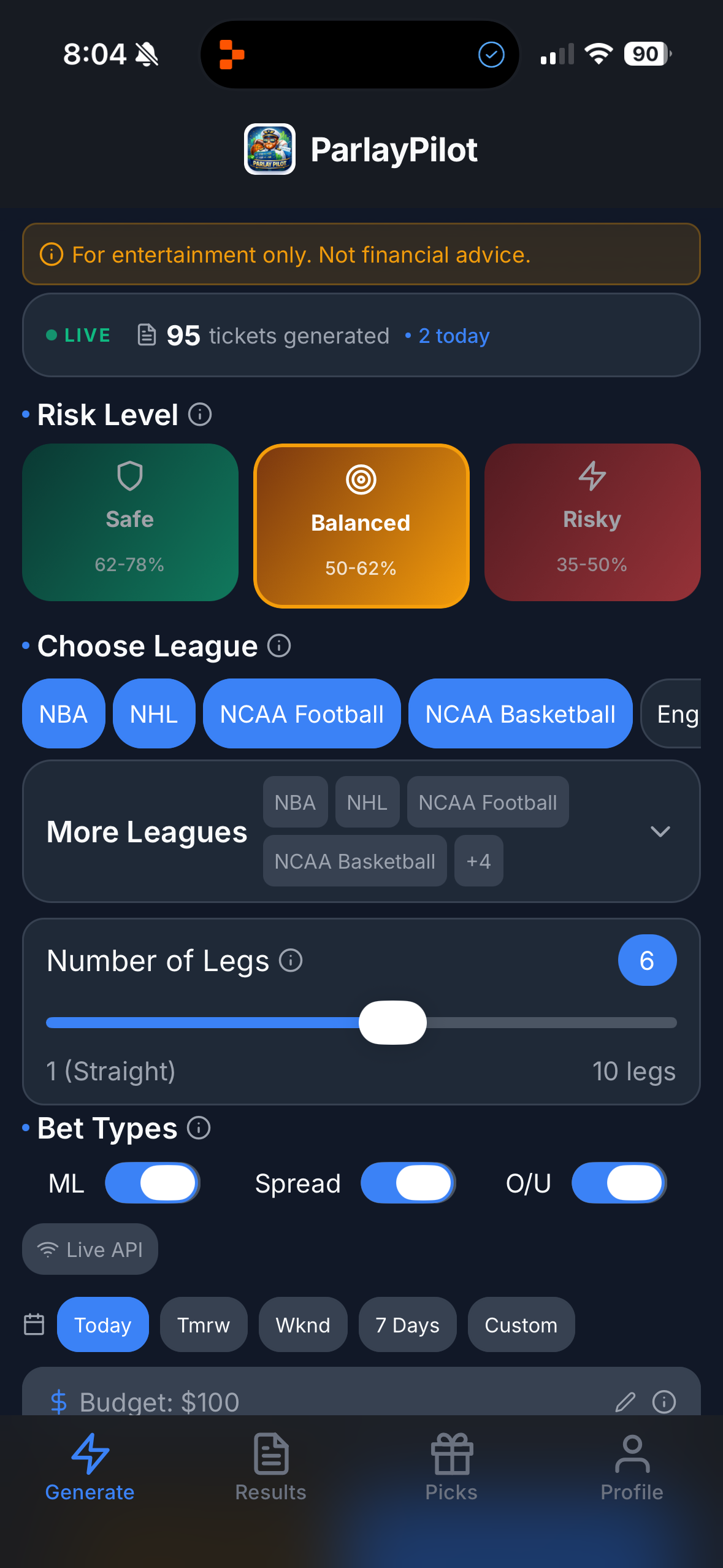Turn off the Spread toggle
The image size is (723, 1568).
(408, 1183)
